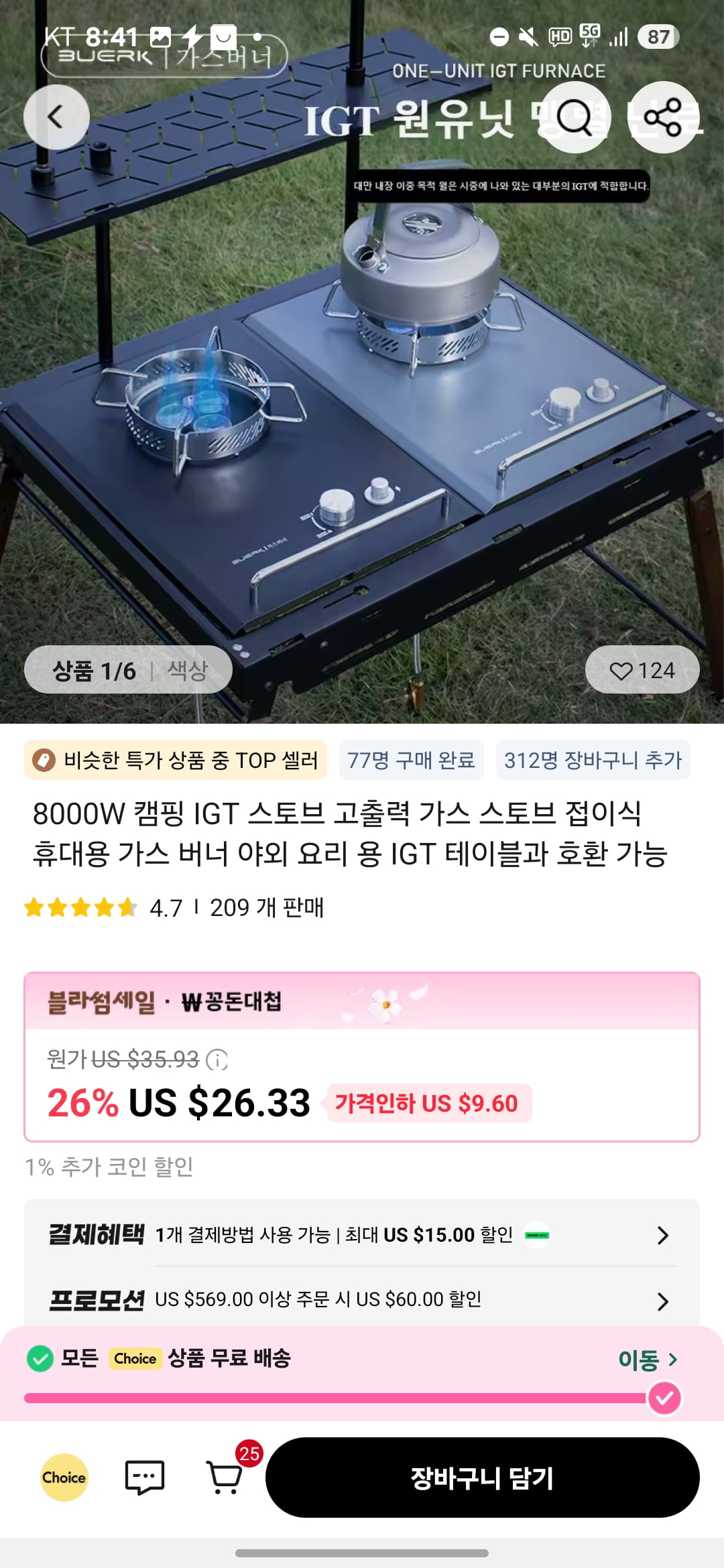Go back using the arrow button

tap(56, 117)
